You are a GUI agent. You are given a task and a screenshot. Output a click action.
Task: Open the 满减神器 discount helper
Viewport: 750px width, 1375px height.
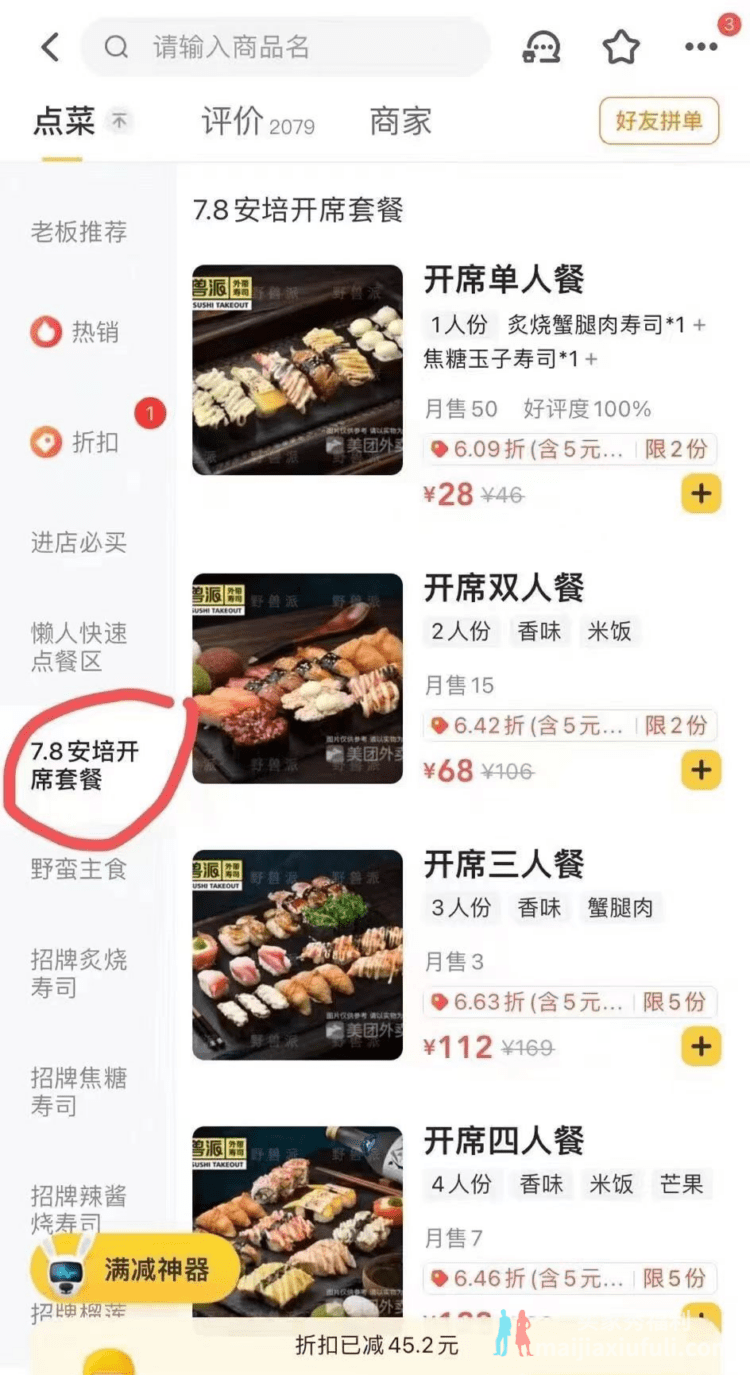(x=135, y=1270)
